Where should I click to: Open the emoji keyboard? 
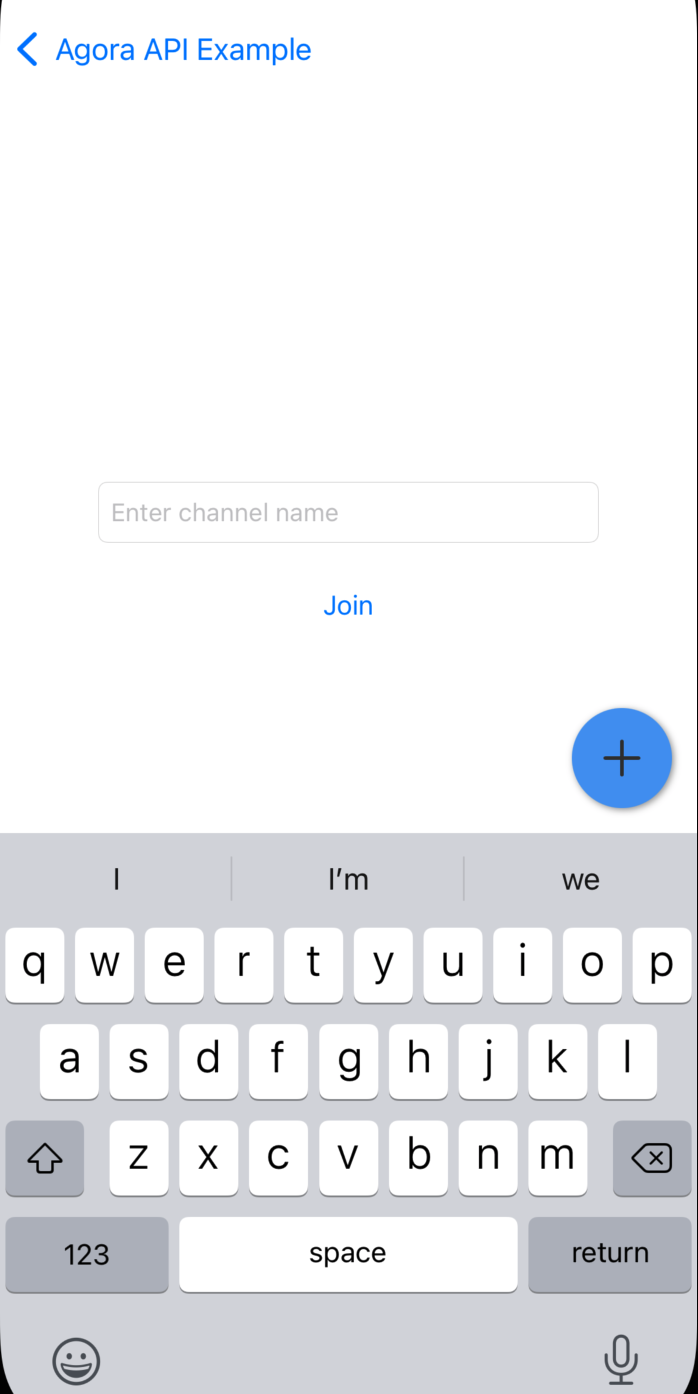point(76,1360)
